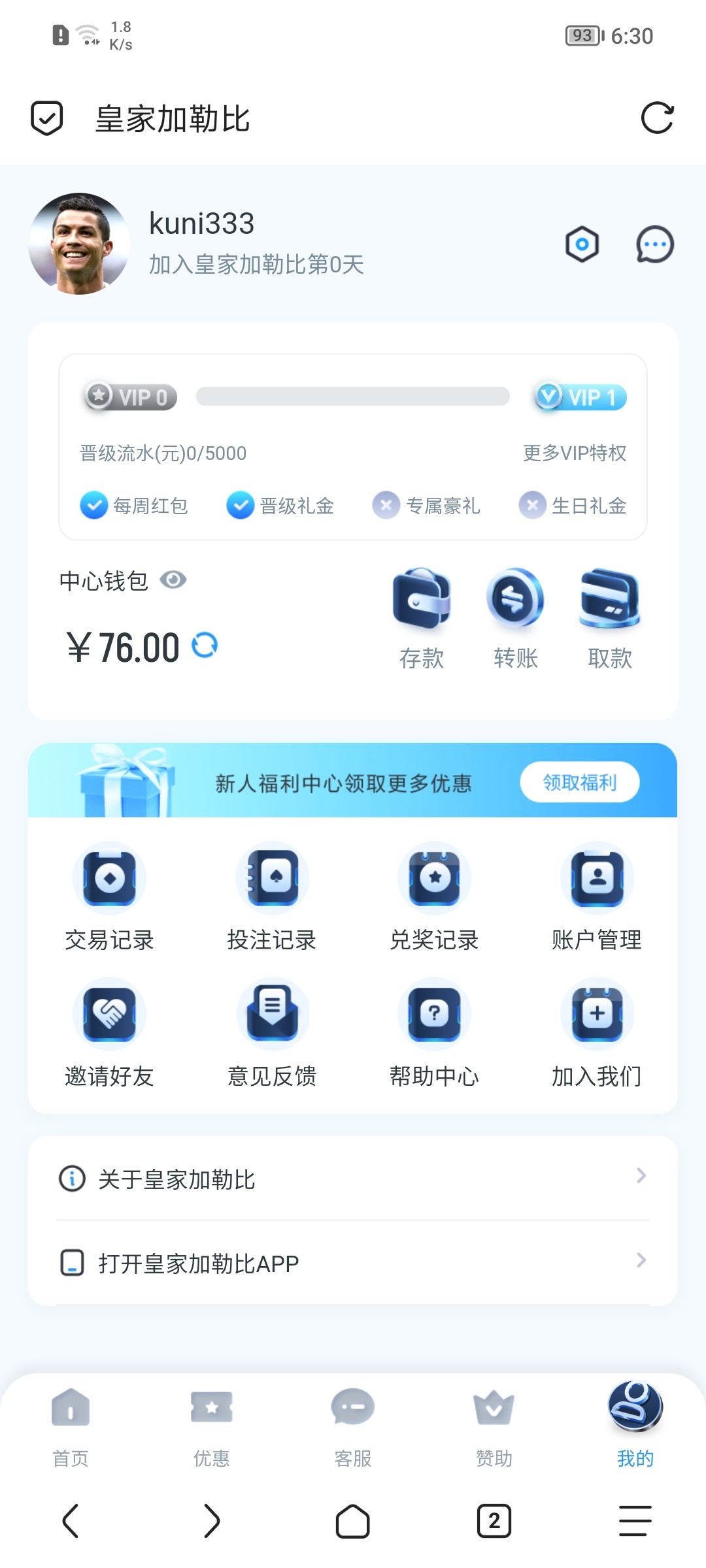Toggle wallet balance visibility eye icon
The height and width of the screenshot is (1568, 706).
[173, 580]
